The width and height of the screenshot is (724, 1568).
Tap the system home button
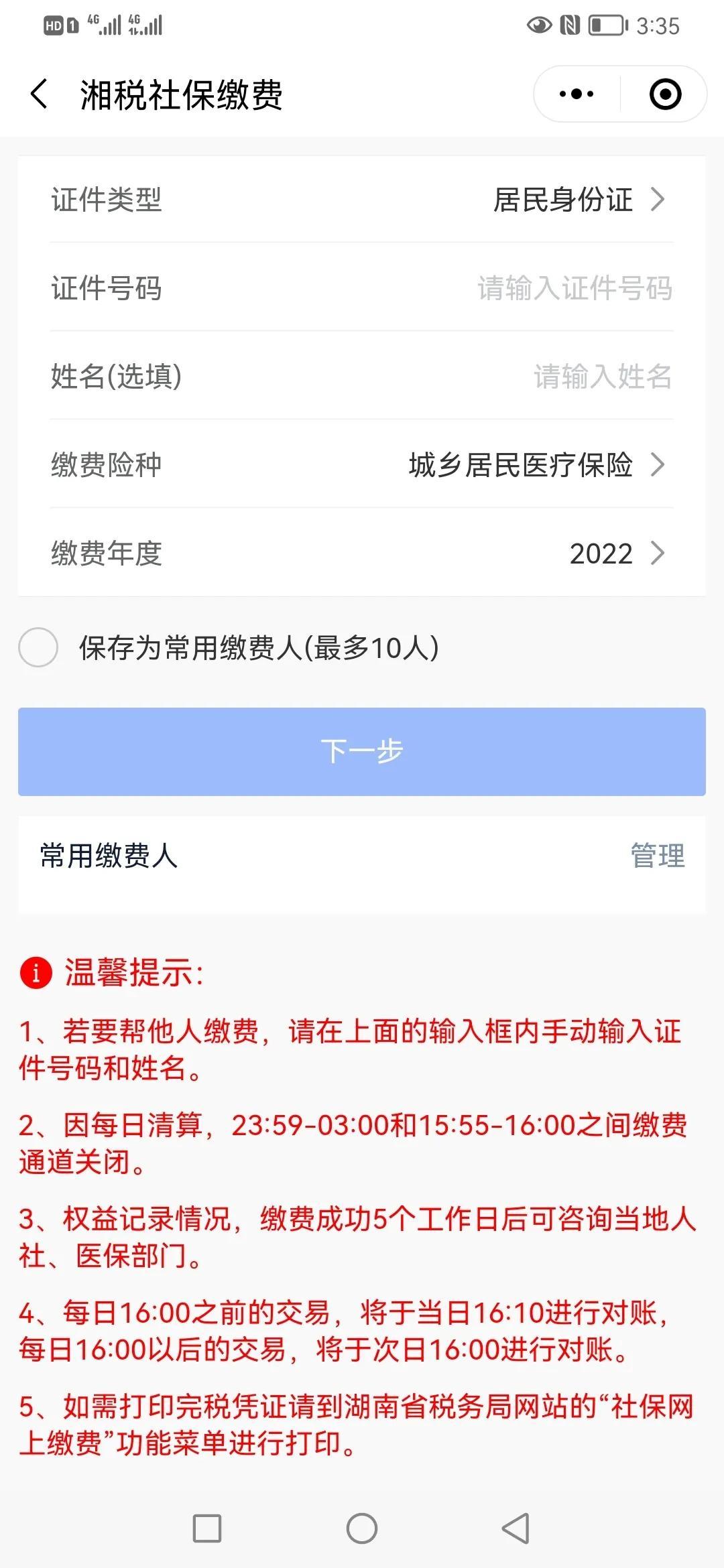tap(362, 1528)
